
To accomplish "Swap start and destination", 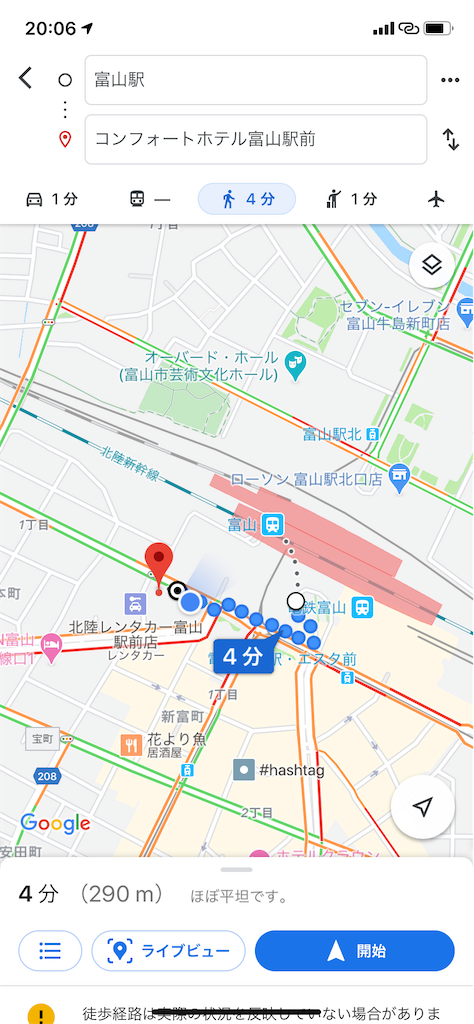I will point(451,139).
